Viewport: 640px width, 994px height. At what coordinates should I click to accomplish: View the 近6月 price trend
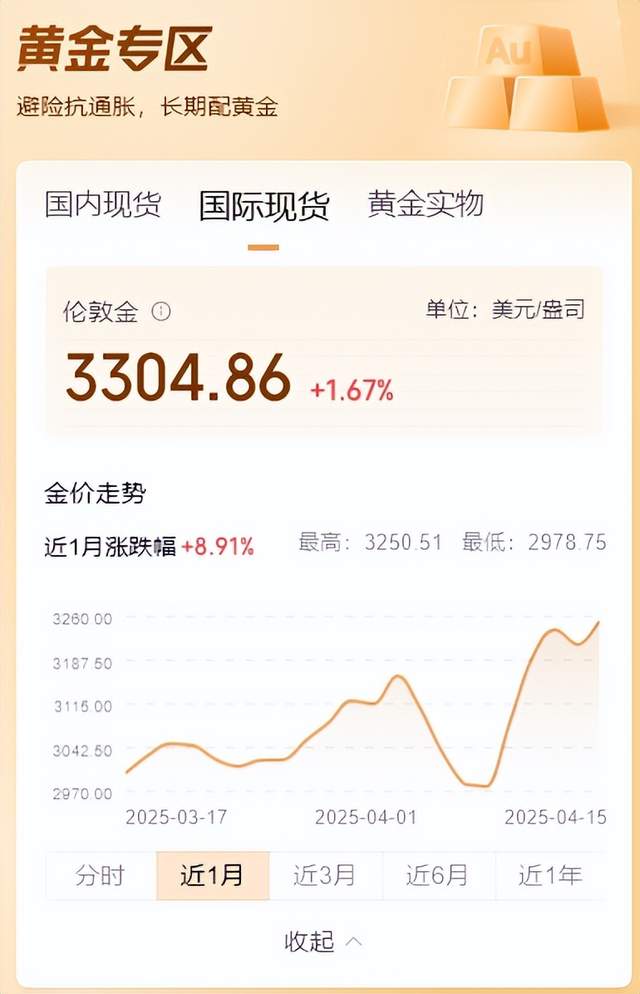(437, 876)
